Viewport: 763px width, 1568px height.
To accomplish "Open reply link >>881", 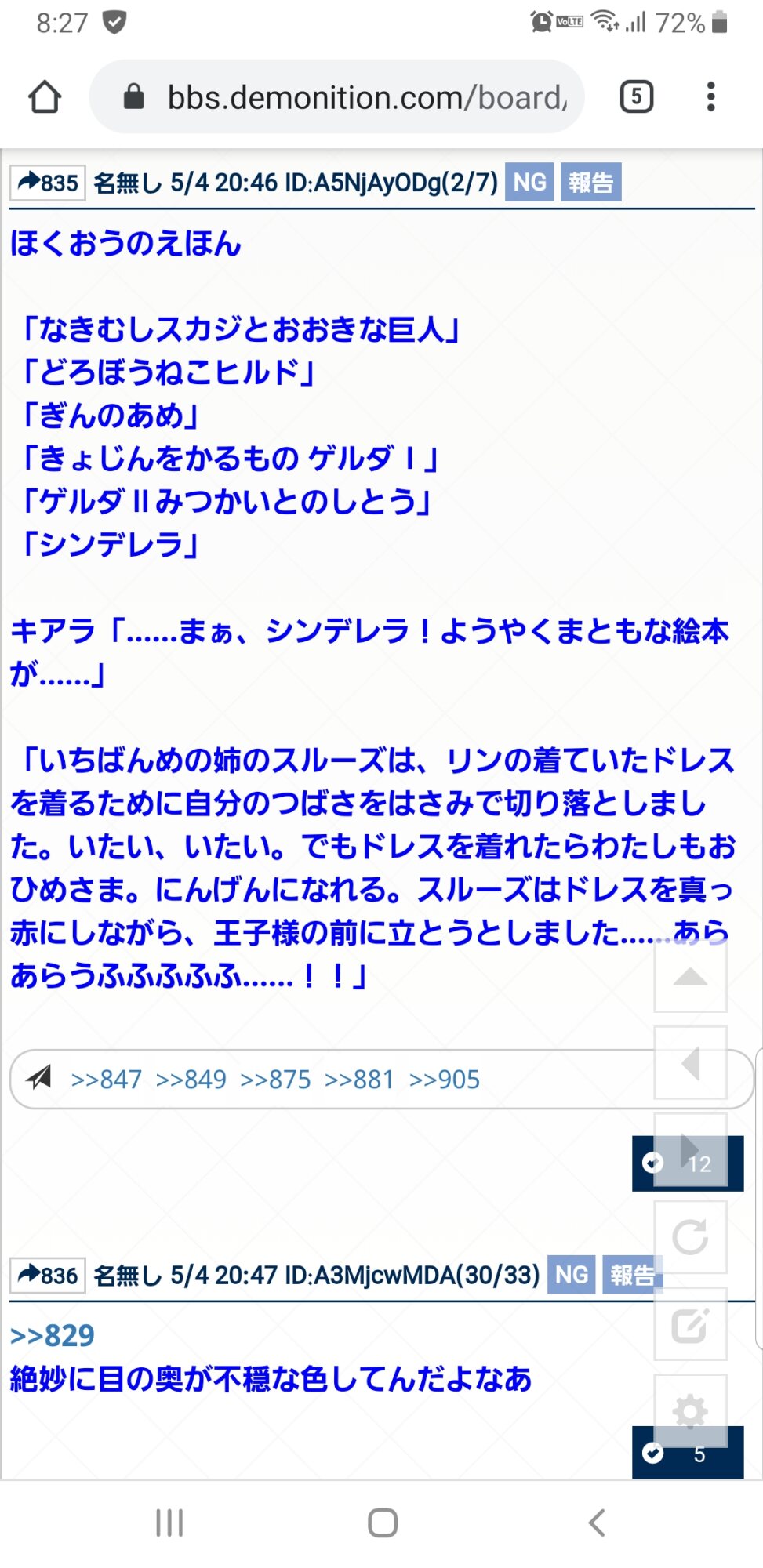I will point(359,1080).
